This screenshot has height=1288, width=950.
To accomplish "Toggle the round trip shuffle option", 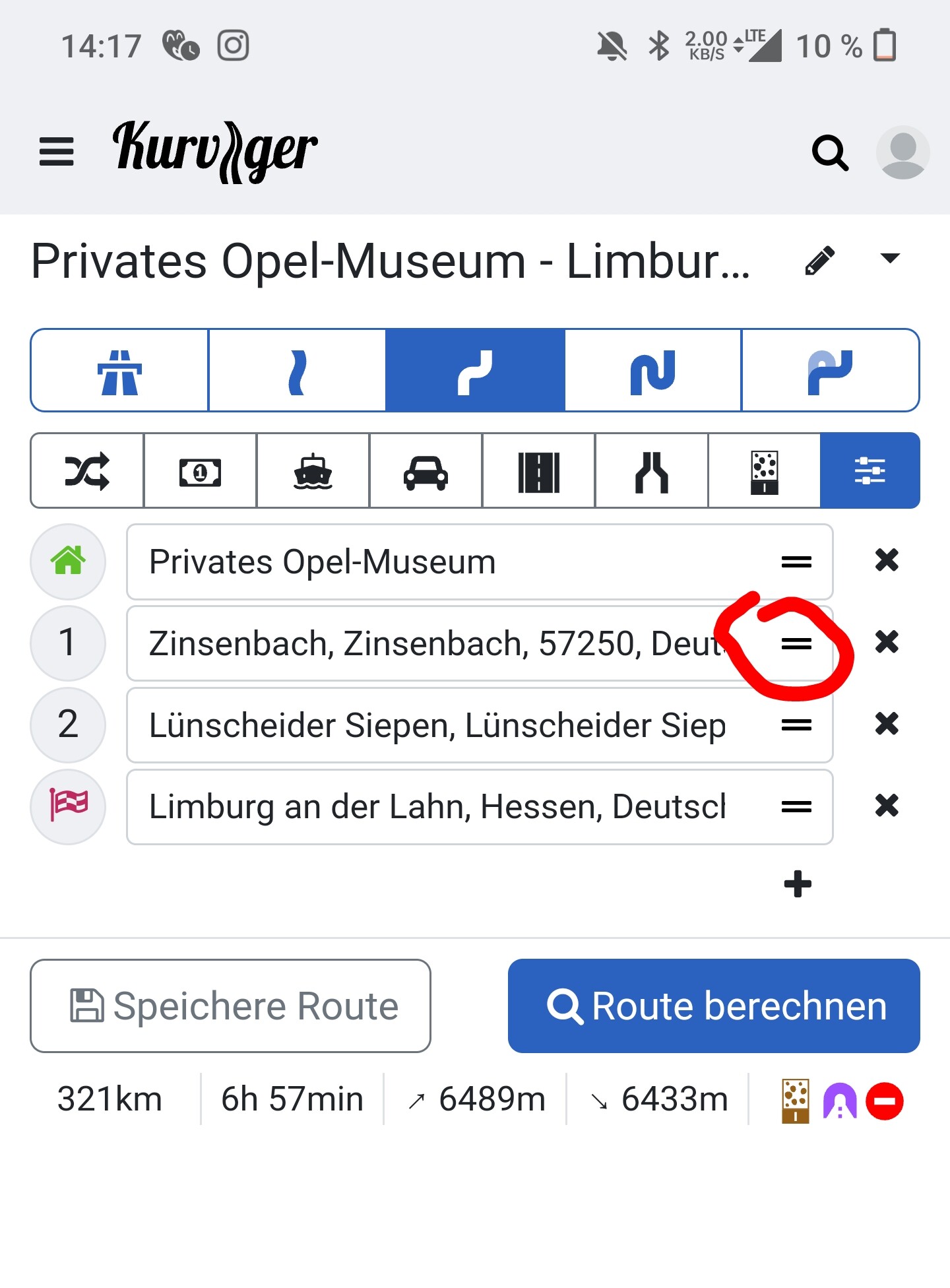I will pos(87,471).
